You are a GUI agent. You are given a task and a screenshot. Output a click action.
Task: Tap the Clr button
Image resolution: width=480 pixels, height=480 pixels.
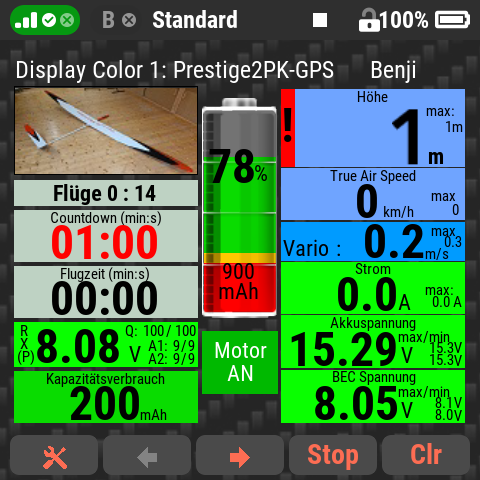[x=426, y=455]
